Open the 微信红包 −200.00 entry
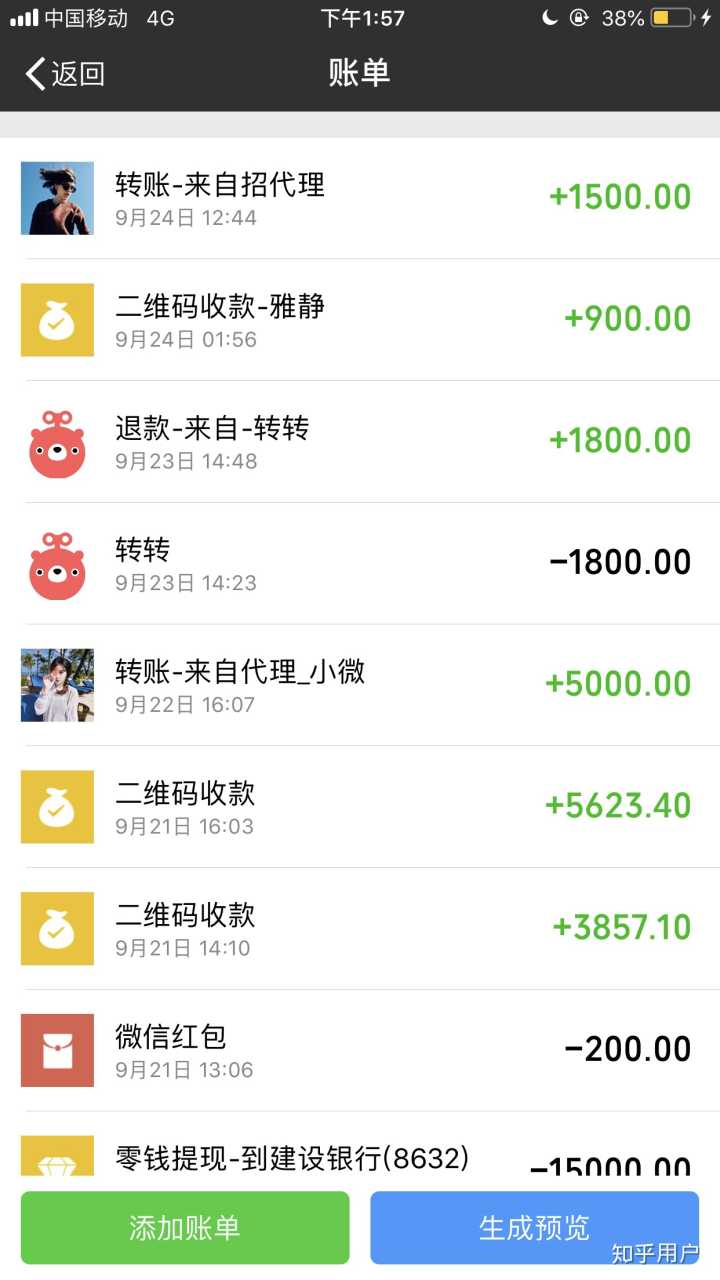The width and height of the screenshot is (720, 1280). point(360,1050)
